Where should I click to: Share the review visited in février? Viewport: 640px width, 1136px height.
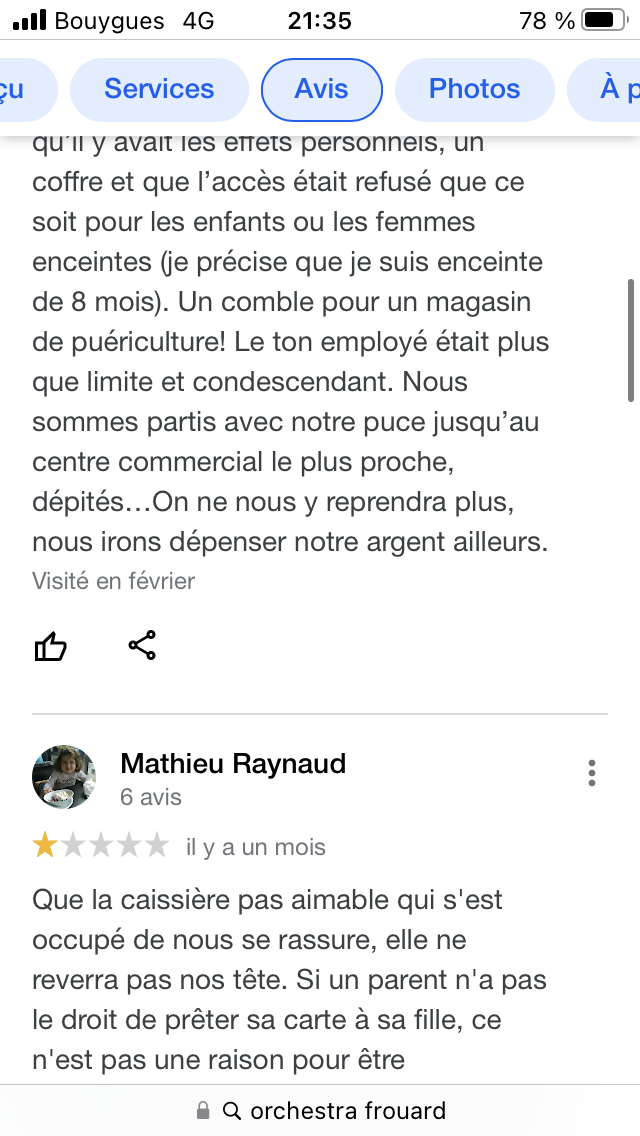(142, 645)
